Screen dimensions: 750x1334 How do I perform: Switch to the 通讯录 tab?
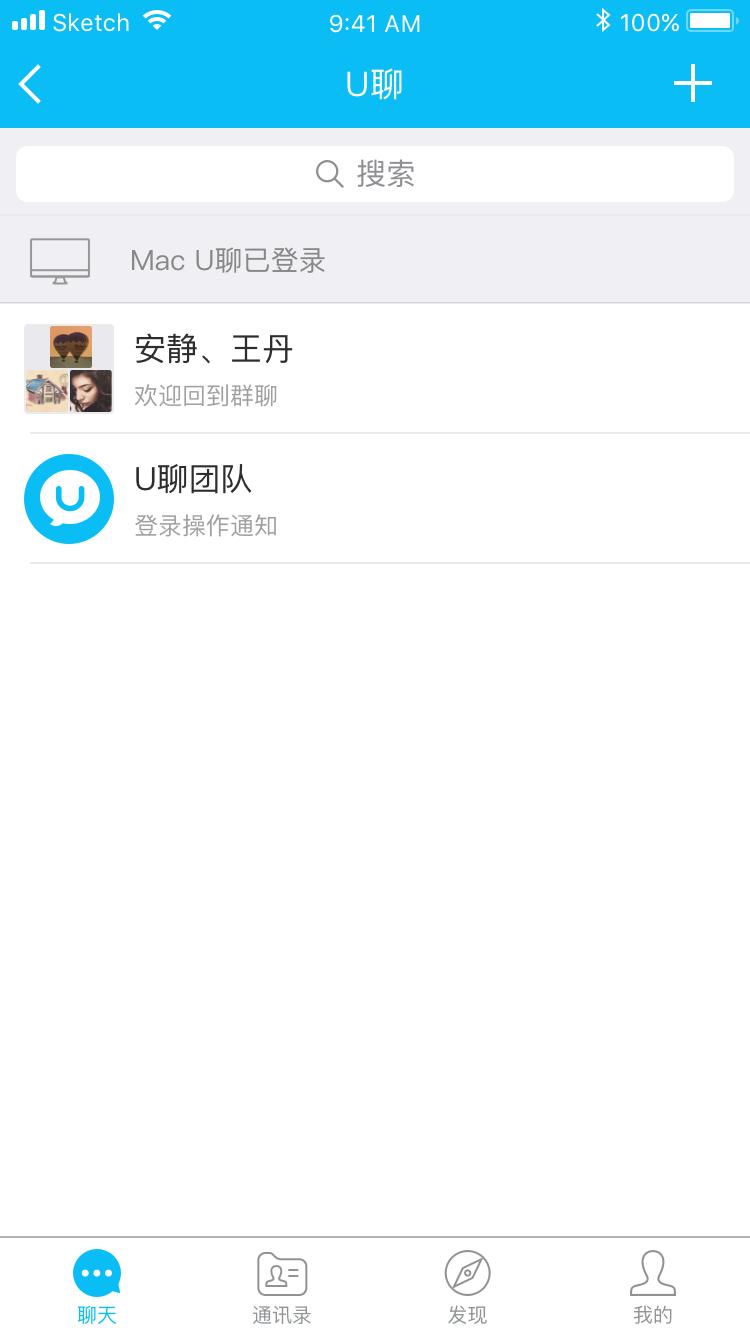tap(282, 1286)
